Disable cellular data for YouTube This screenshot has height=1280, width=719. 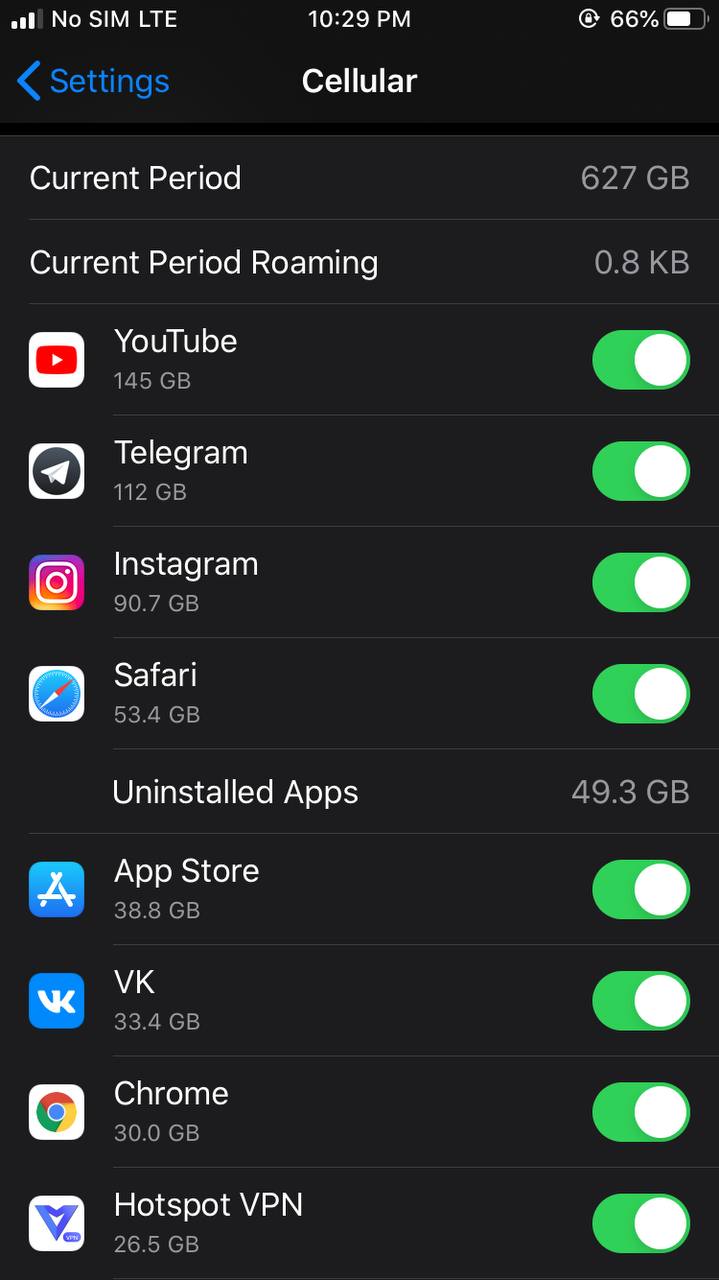(x=641, y=360)
